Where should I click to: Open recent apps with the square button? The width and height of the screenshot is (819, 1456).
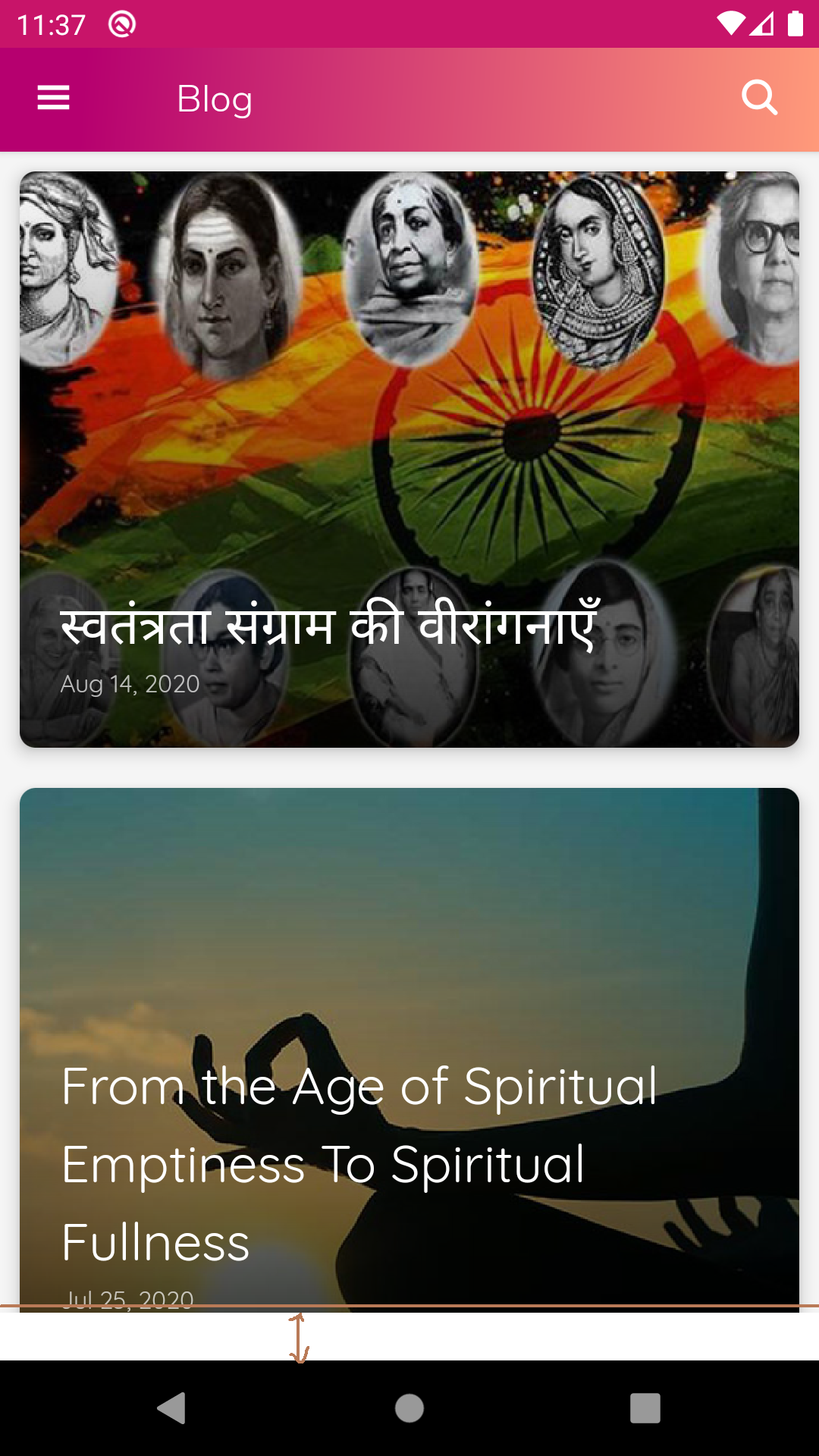point(644,1406)
